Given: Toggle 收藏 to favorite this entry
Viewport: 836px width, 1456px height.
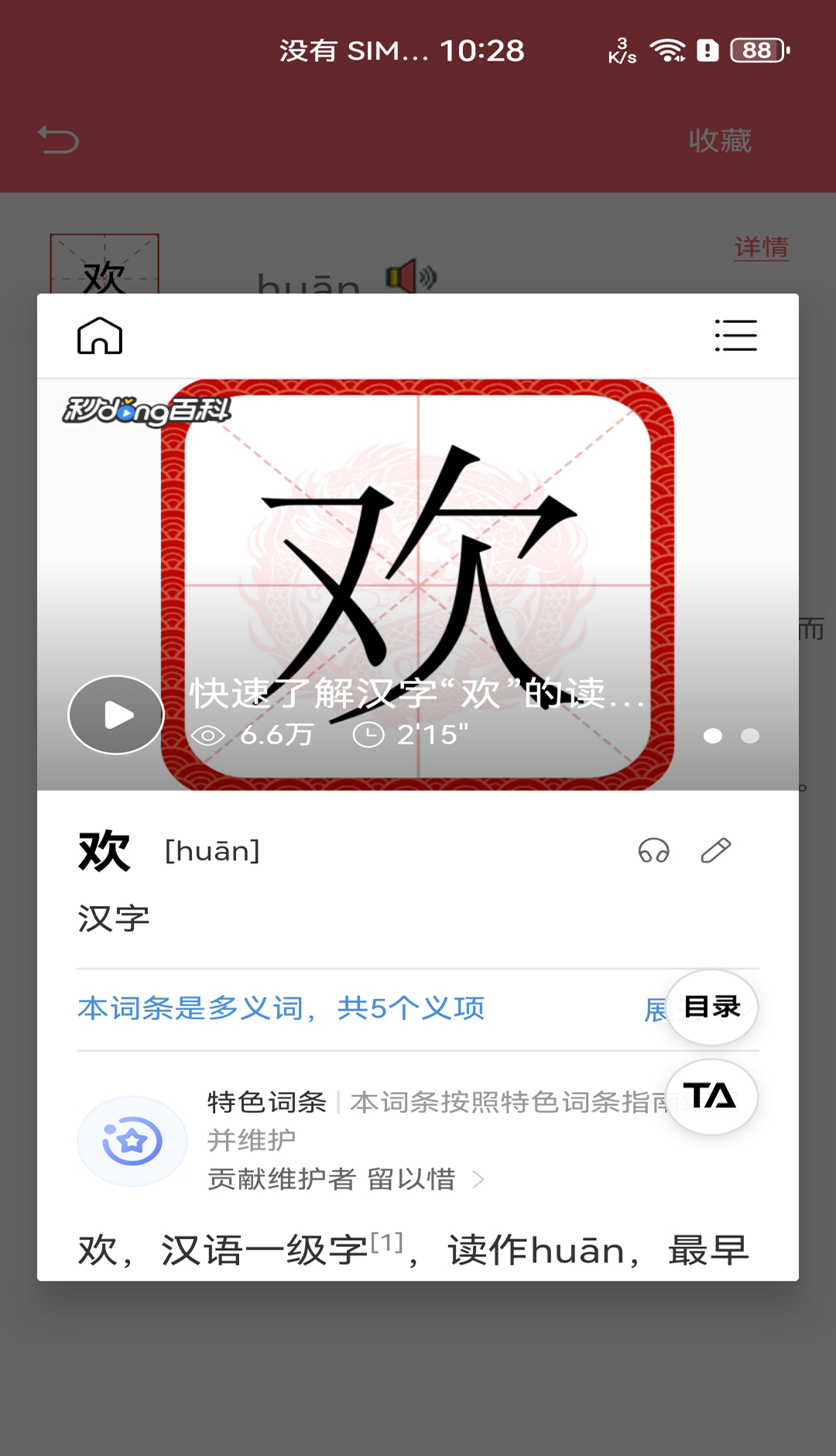Looking at the screenshot, I should point(719,139).
